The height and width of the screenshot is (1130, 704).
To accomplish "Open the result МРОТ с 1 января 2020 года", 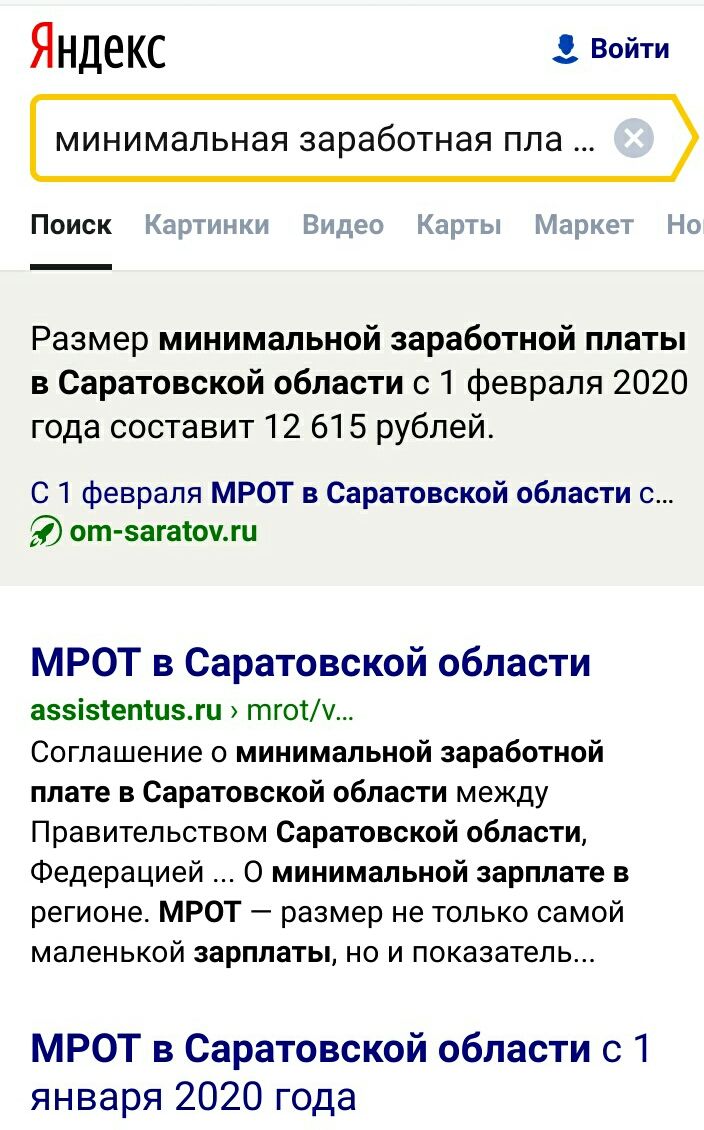I will (x=340, y=1072).
